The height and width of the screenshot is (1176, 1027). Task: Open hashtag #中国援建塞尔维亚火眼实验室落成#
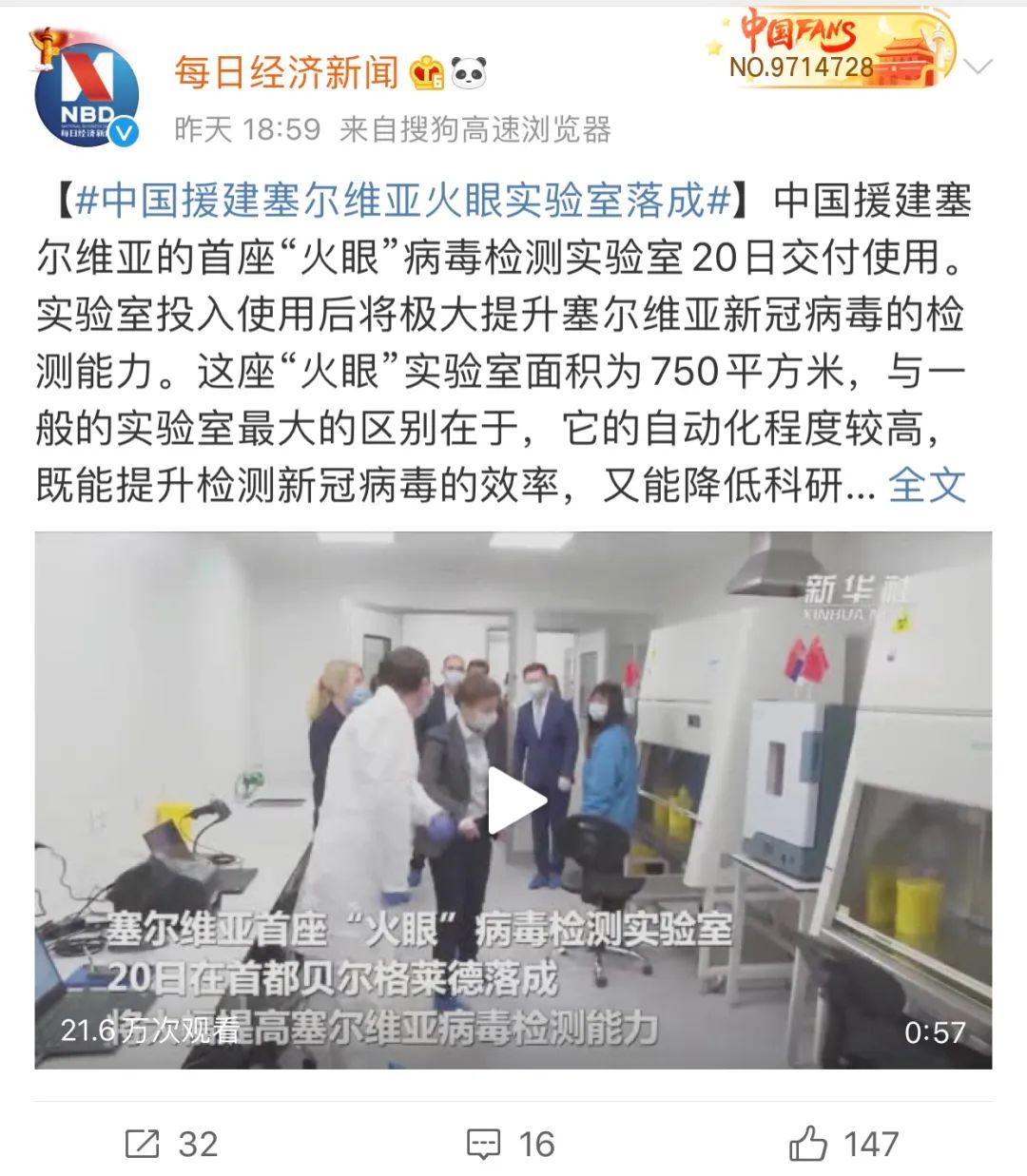point(402,201)
